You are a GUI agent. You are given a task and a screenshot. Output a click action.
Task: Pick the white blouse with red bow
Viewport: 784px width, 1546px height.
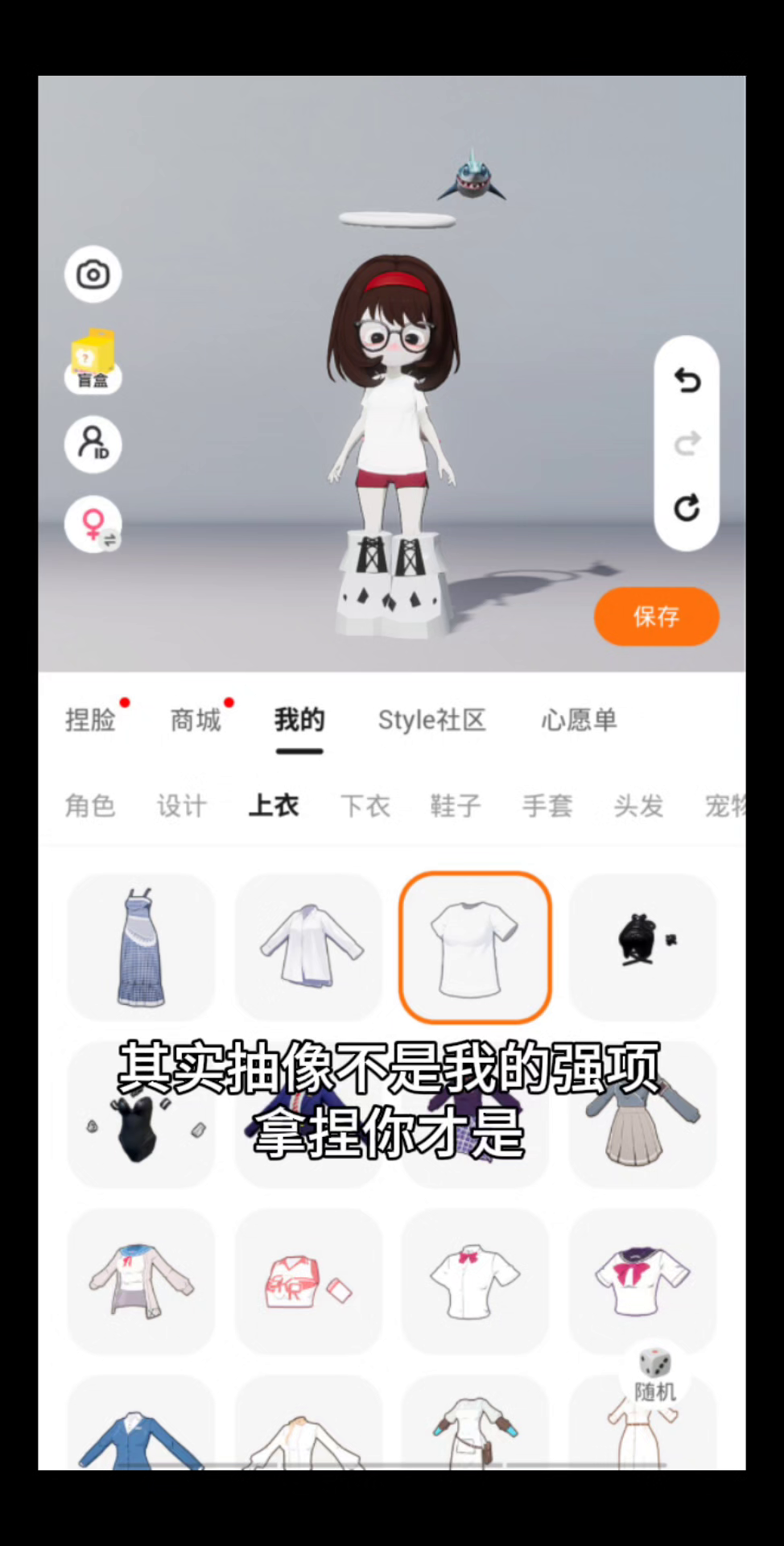(475, 1280)
